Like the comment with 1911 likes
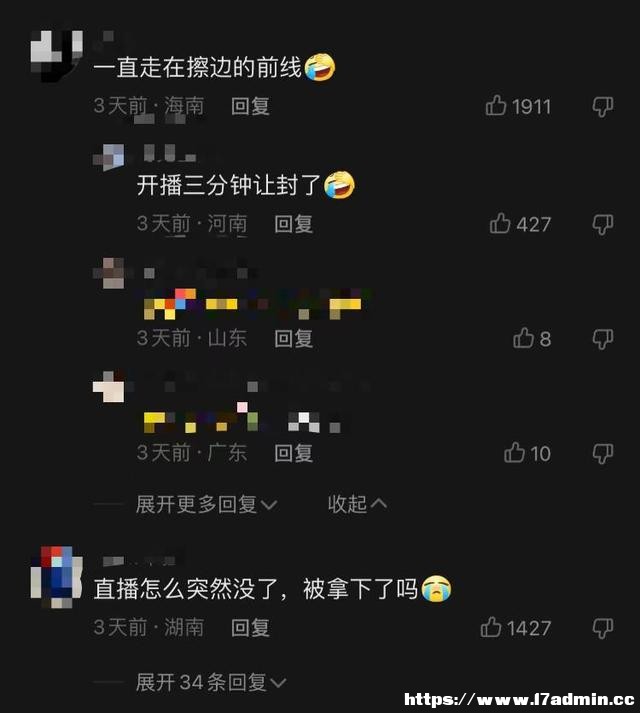The height and width of the screenshot is (713, 640). click(x=497, y=106)
